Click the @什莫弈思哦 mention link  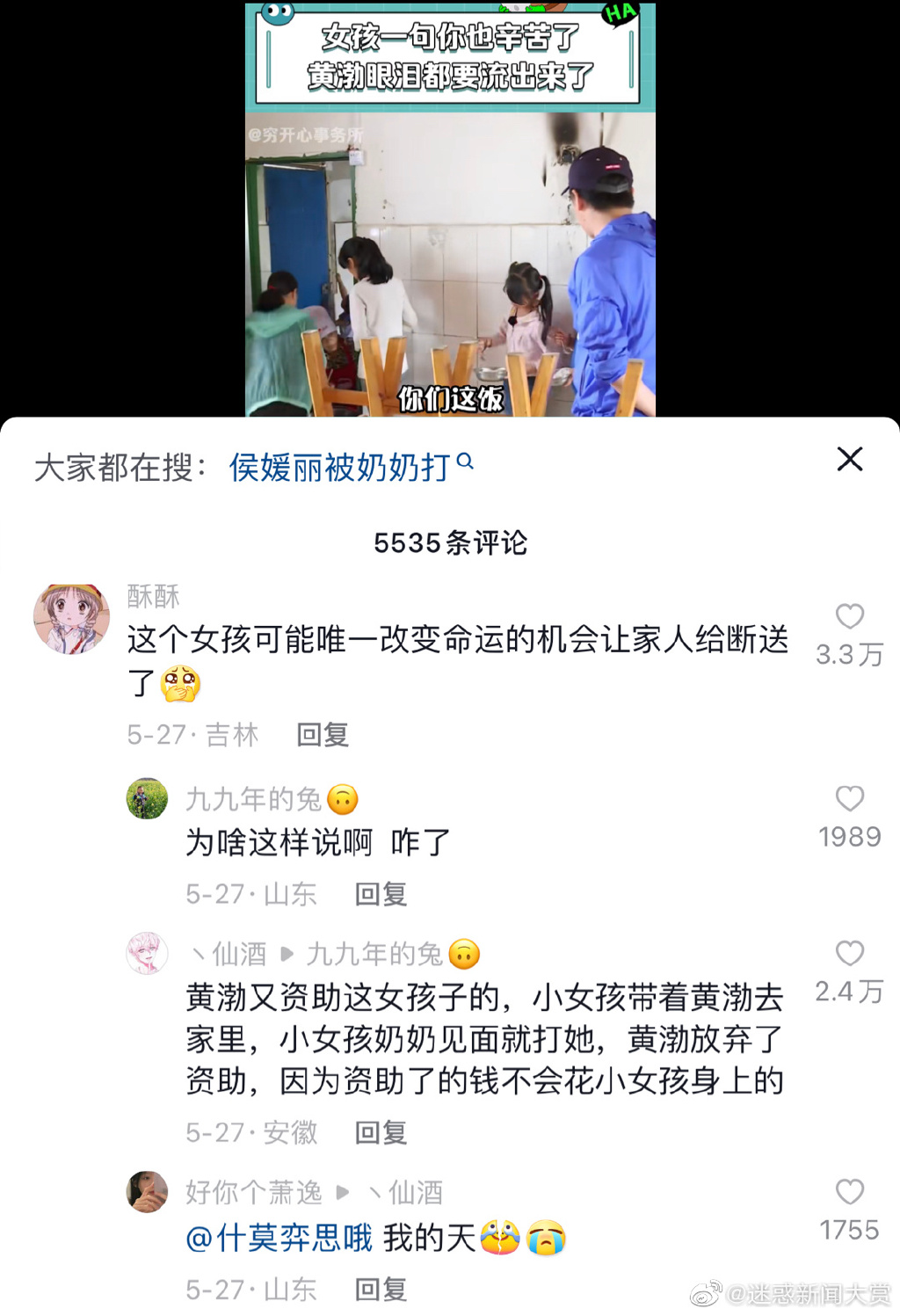click(276, 1238)
